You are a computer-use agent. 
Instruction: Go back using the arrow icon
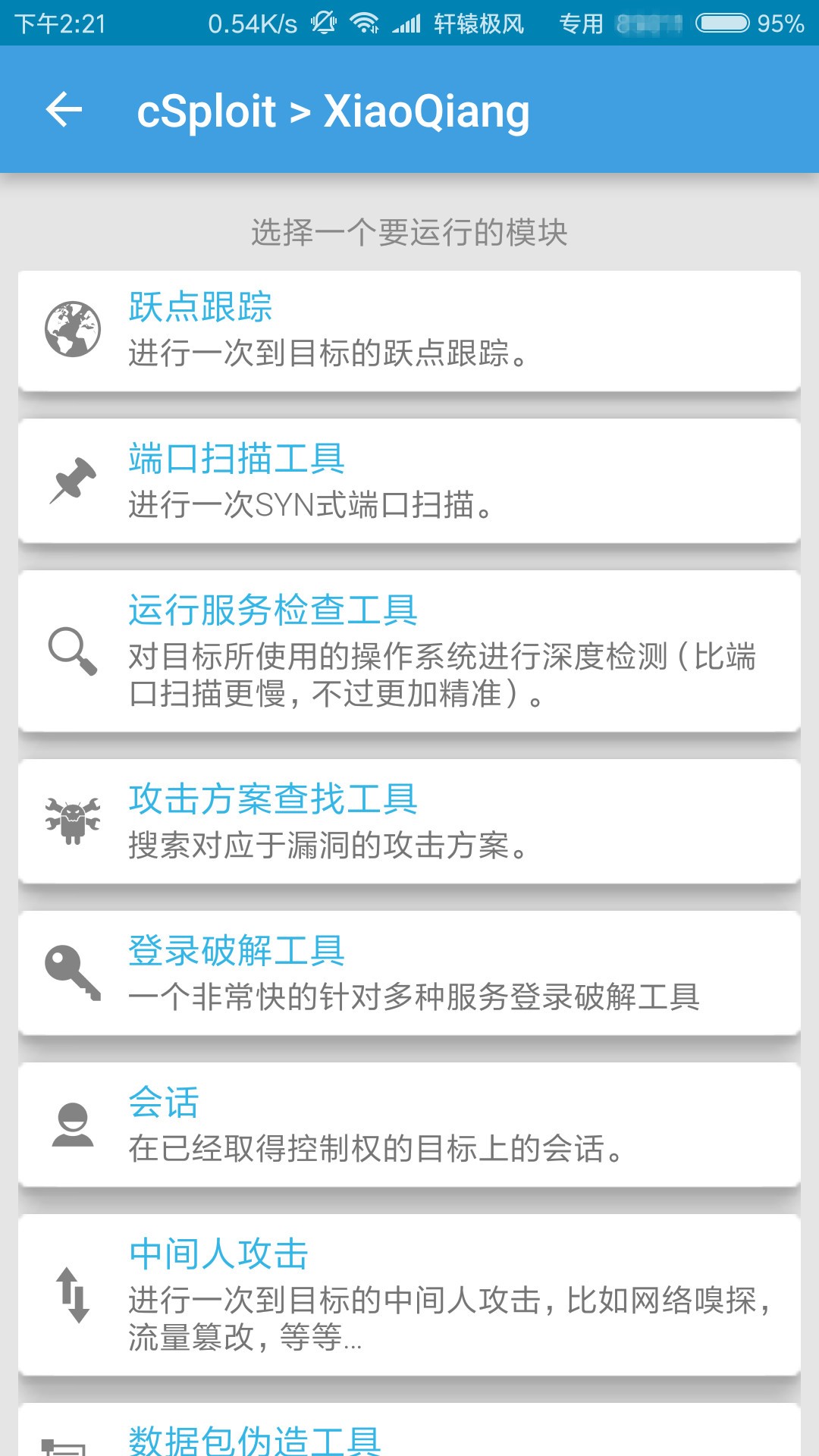point(64,111)
